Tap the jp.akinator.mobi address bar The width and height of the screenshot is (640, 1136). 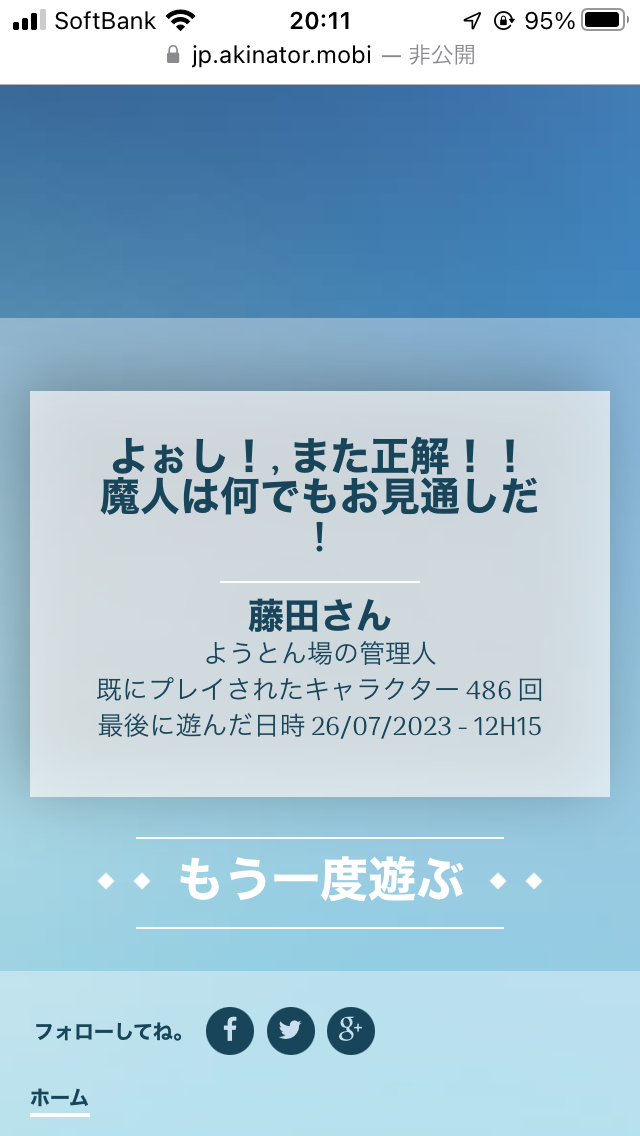(x=320, y=55)
